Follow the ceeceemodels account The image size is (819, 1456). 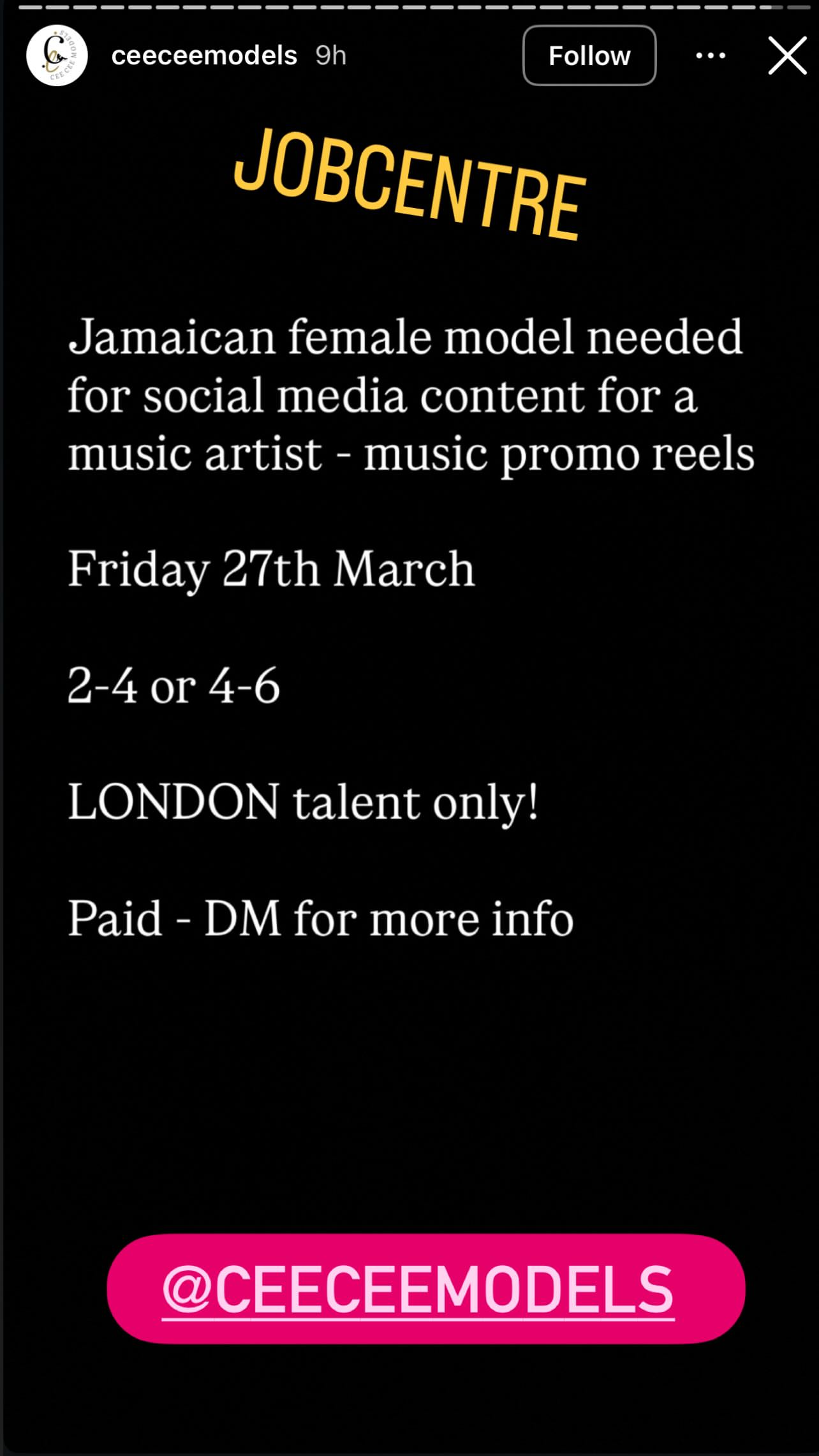click(589, 56)
